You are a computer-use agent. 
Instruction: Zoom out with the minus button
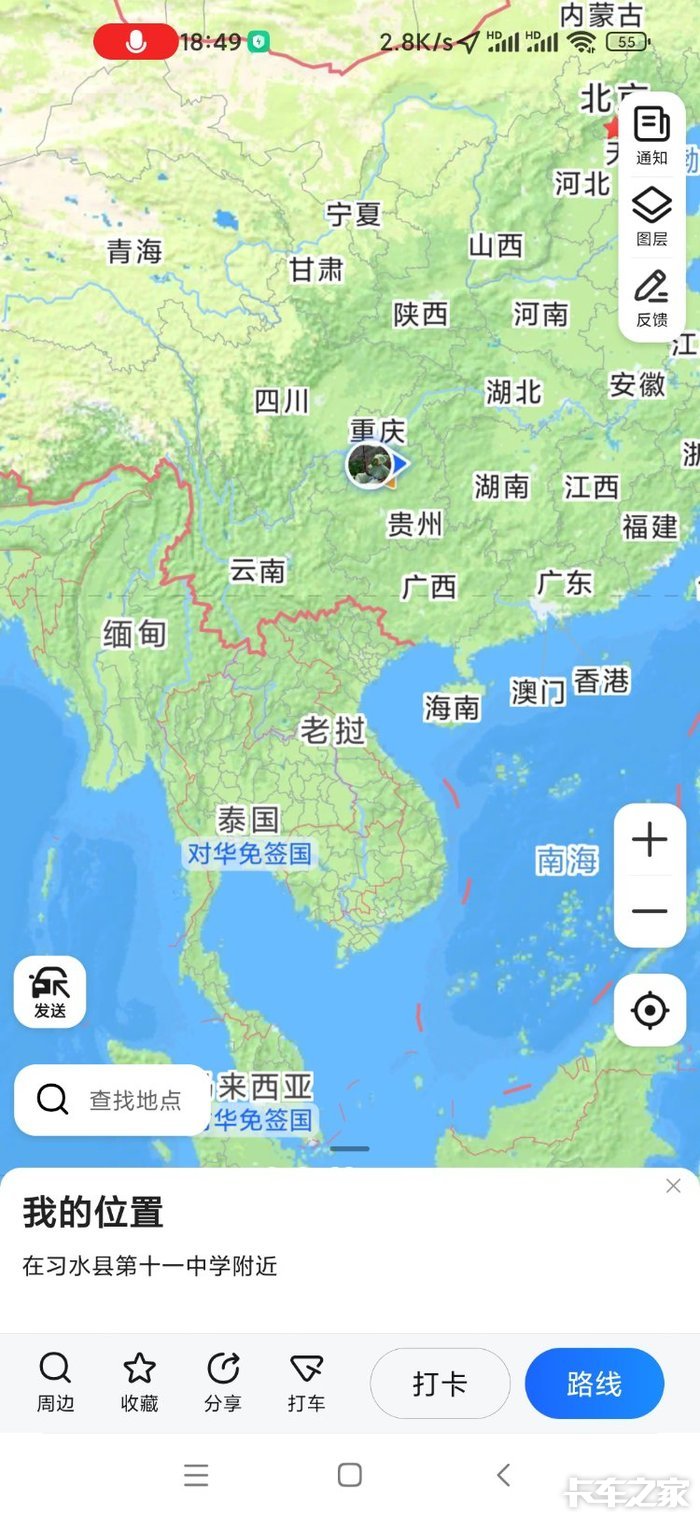pyautogui.click(x=650, y=911)
